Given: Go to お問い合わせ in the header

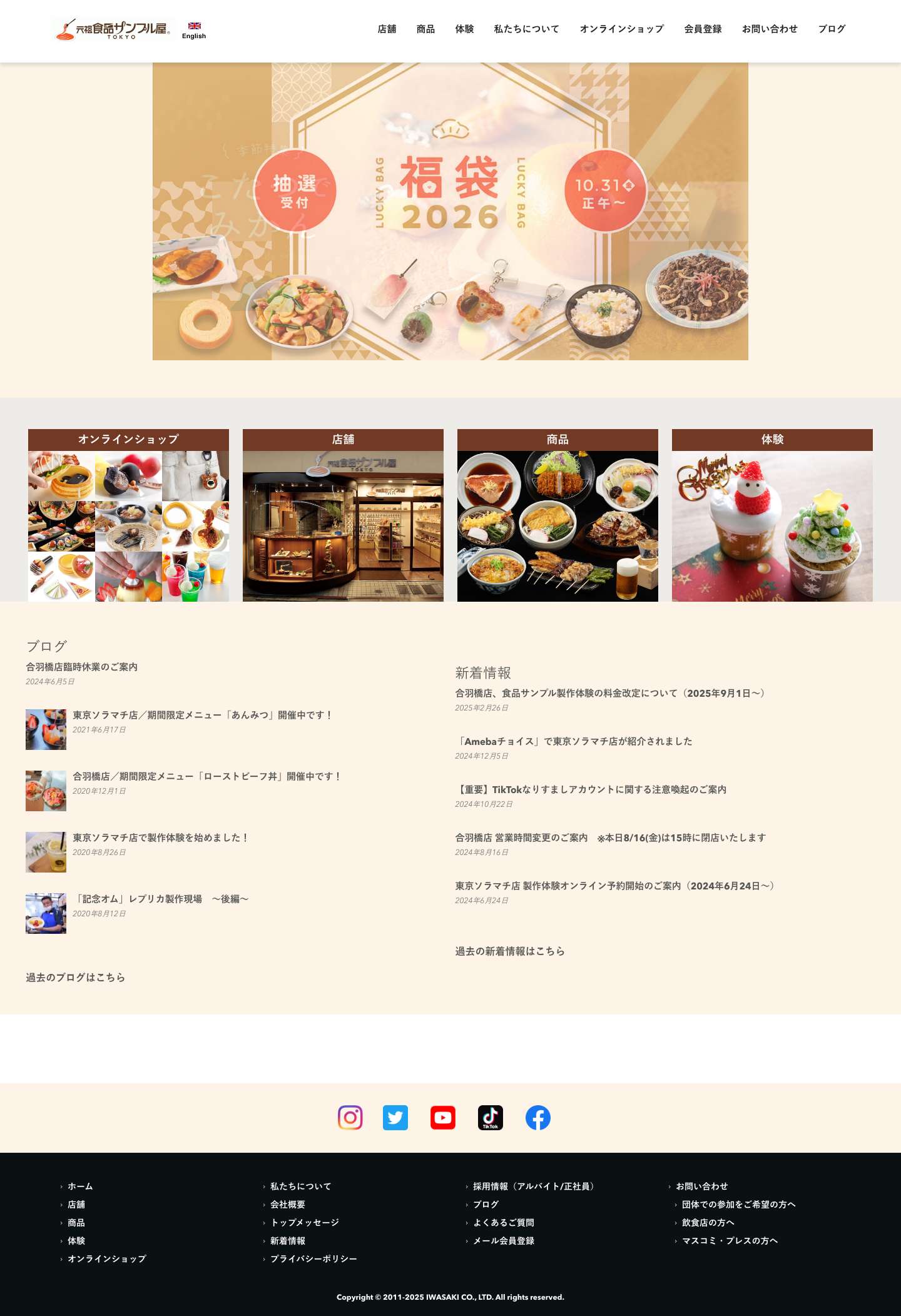Looking at the screenshot, I should pos(770,29).
